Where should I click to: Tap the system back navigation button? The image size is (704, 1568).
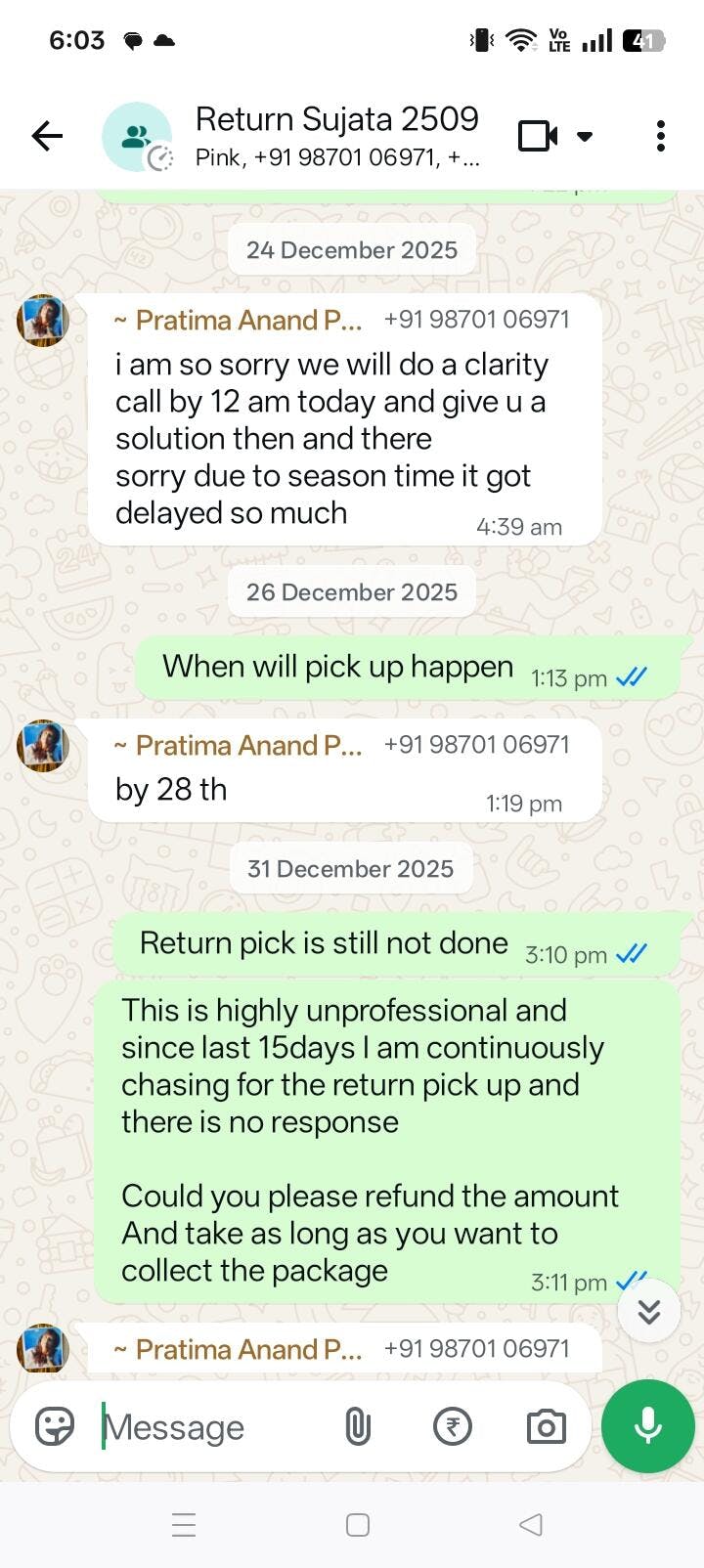click(x=531, y=1524)
